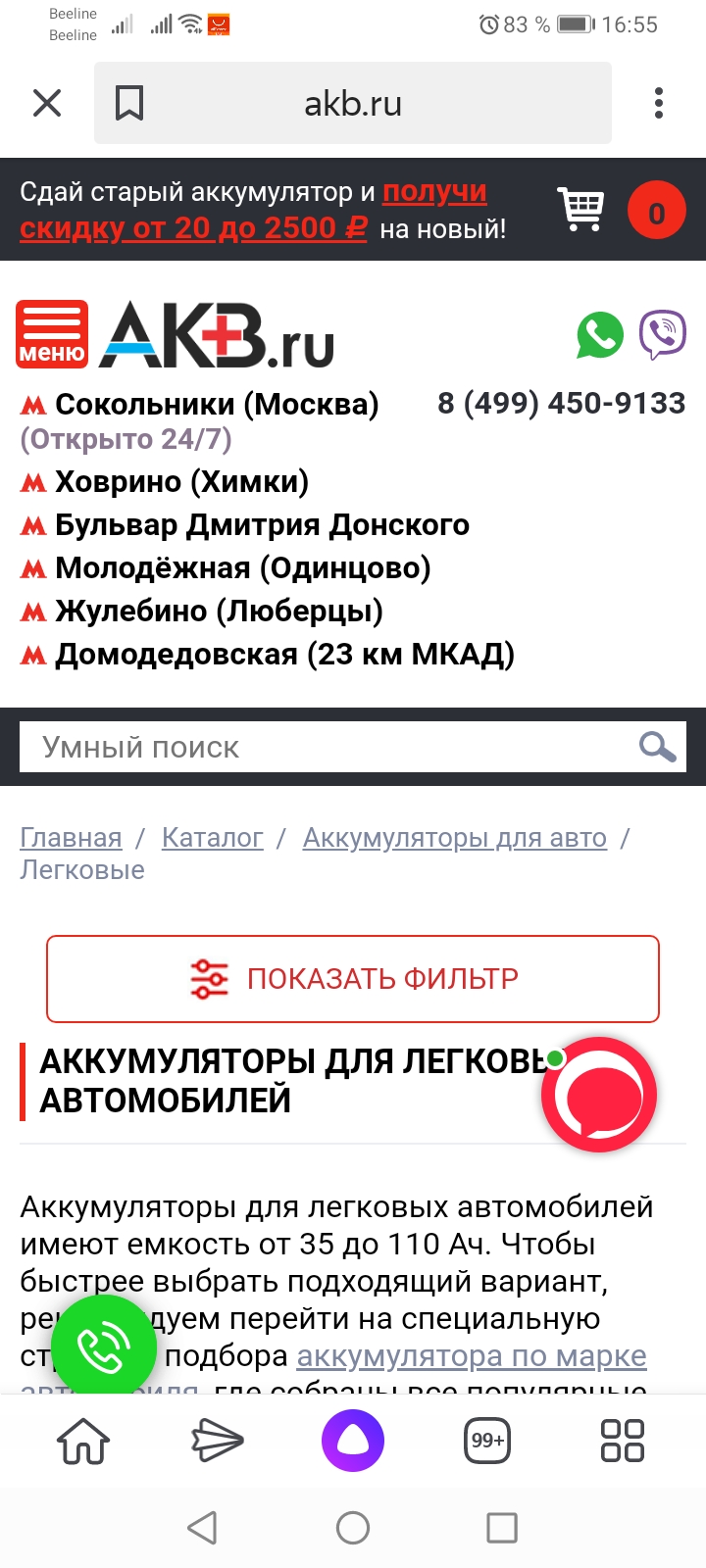Open Аккумуляторы для авто breadcrumb
The width and height of the screenshot is (706, 1568).
click(454, 838)
